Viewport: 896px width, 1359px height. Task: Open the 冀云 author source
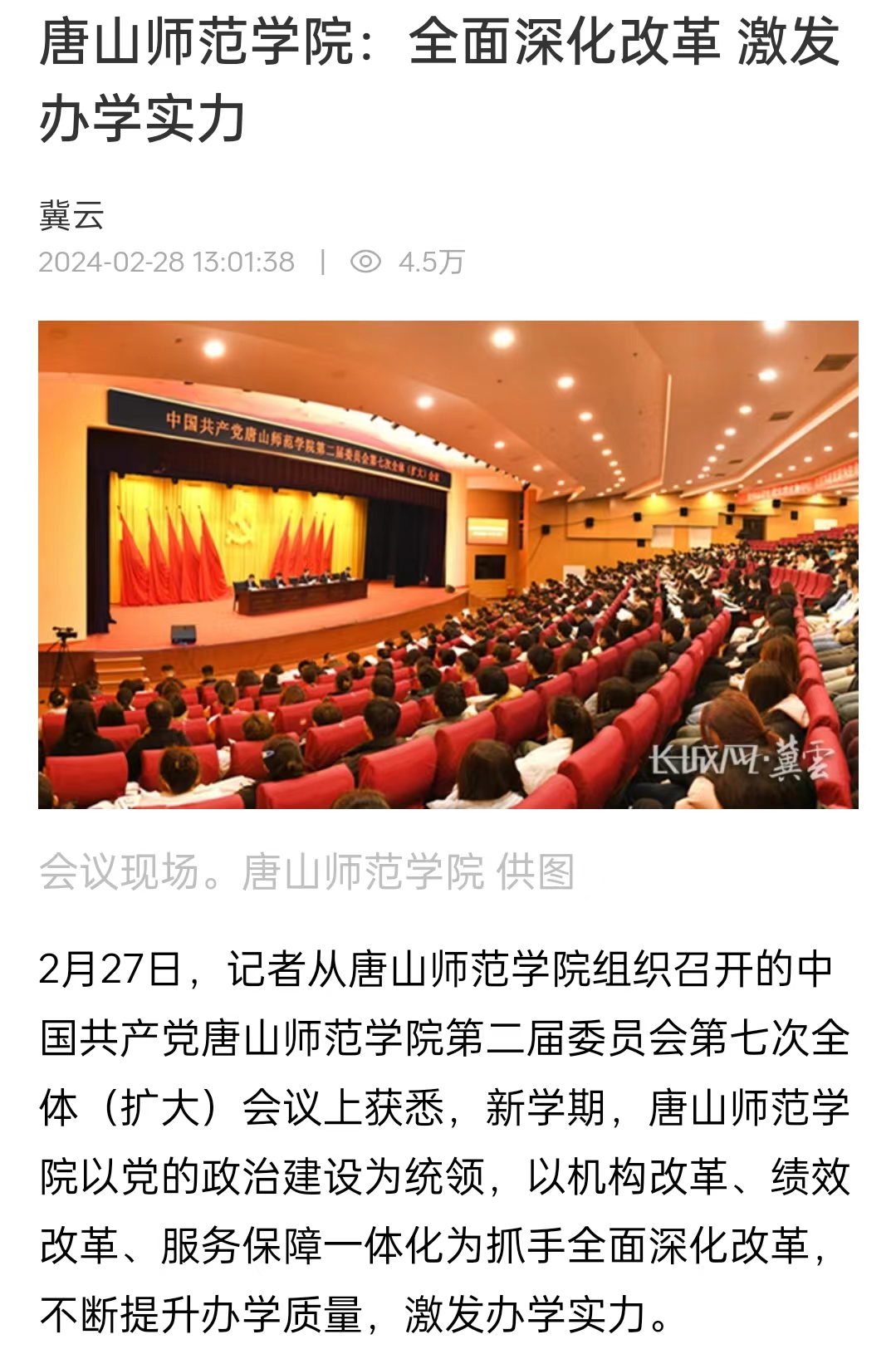(x=71, y=216)
